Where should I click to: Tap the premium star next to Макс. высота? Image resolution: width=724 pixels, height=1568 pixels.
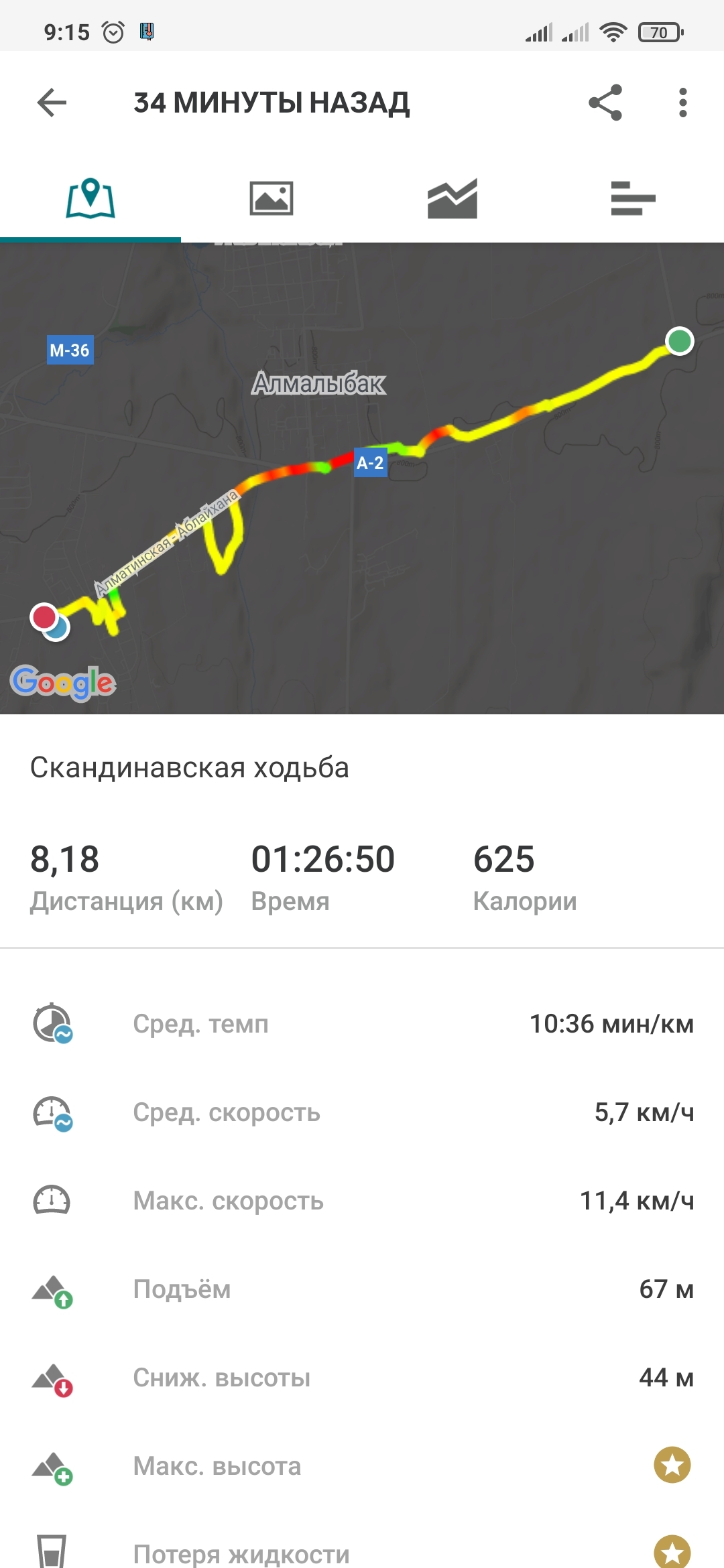click(672, 1465)
